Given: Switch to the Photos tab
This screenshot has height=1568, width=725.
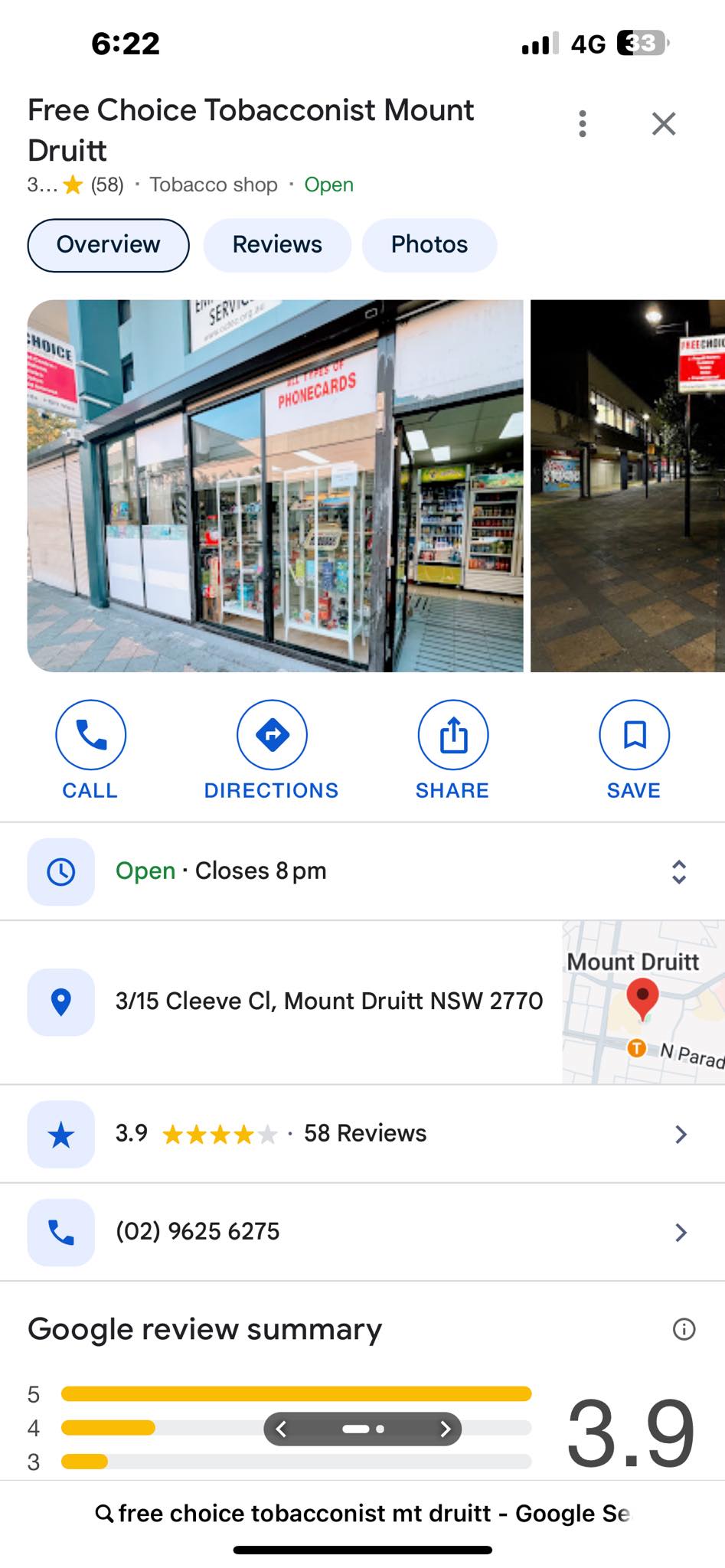Looking at the screenshot, I should 429,245.
